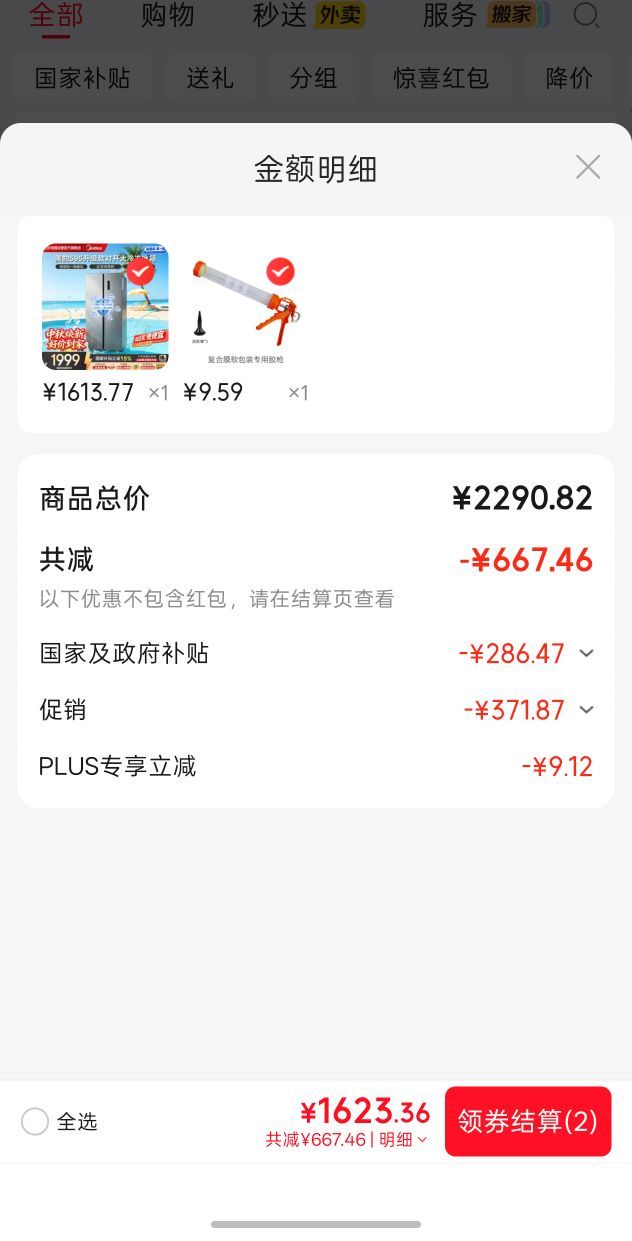Collapse details via the 明细 link
Viewport: 632px width, 1241px height.
click(x=403, y=1140)
